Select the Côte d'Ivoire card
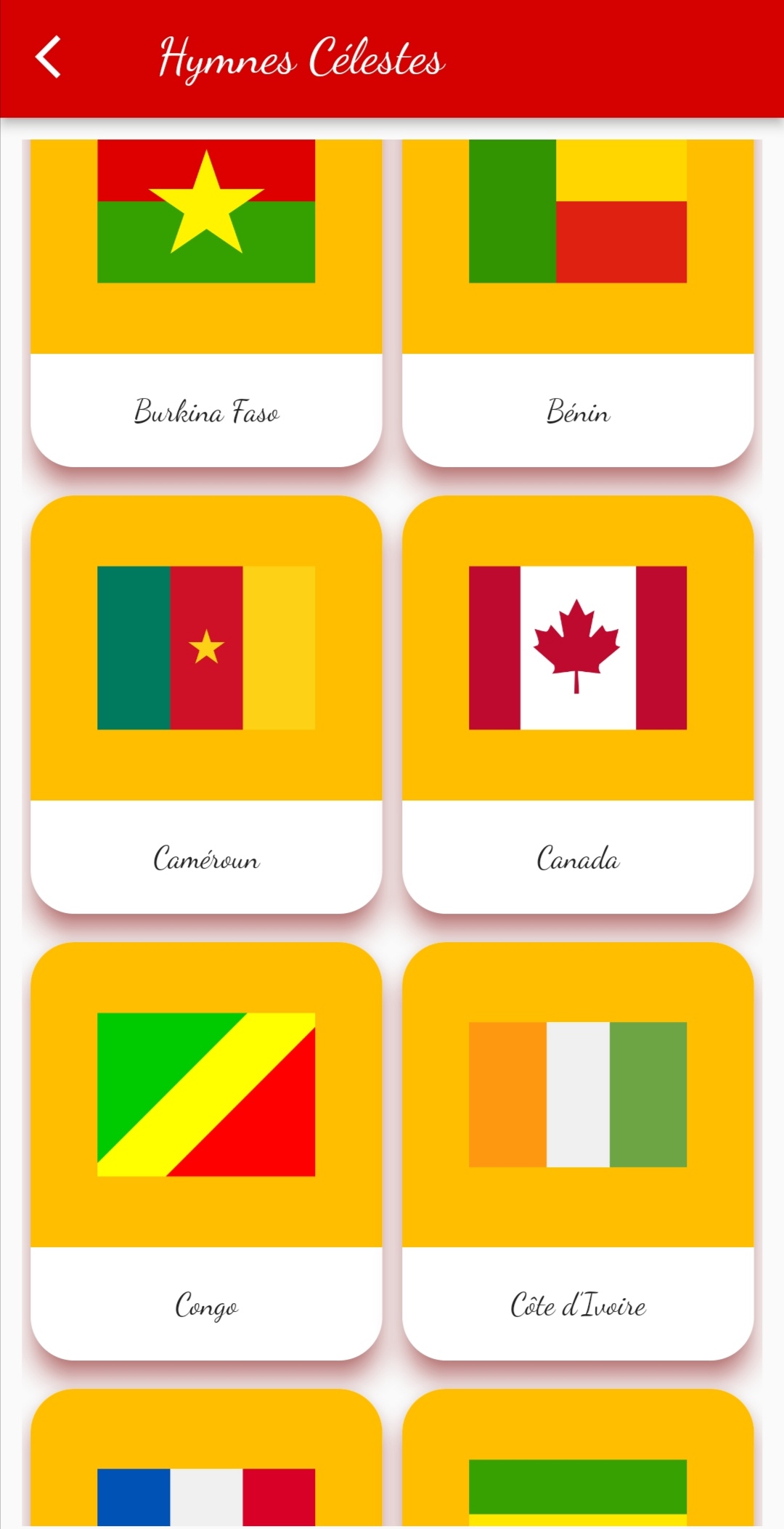Viewport: 784px width, 1529px height. point(578,1150)
